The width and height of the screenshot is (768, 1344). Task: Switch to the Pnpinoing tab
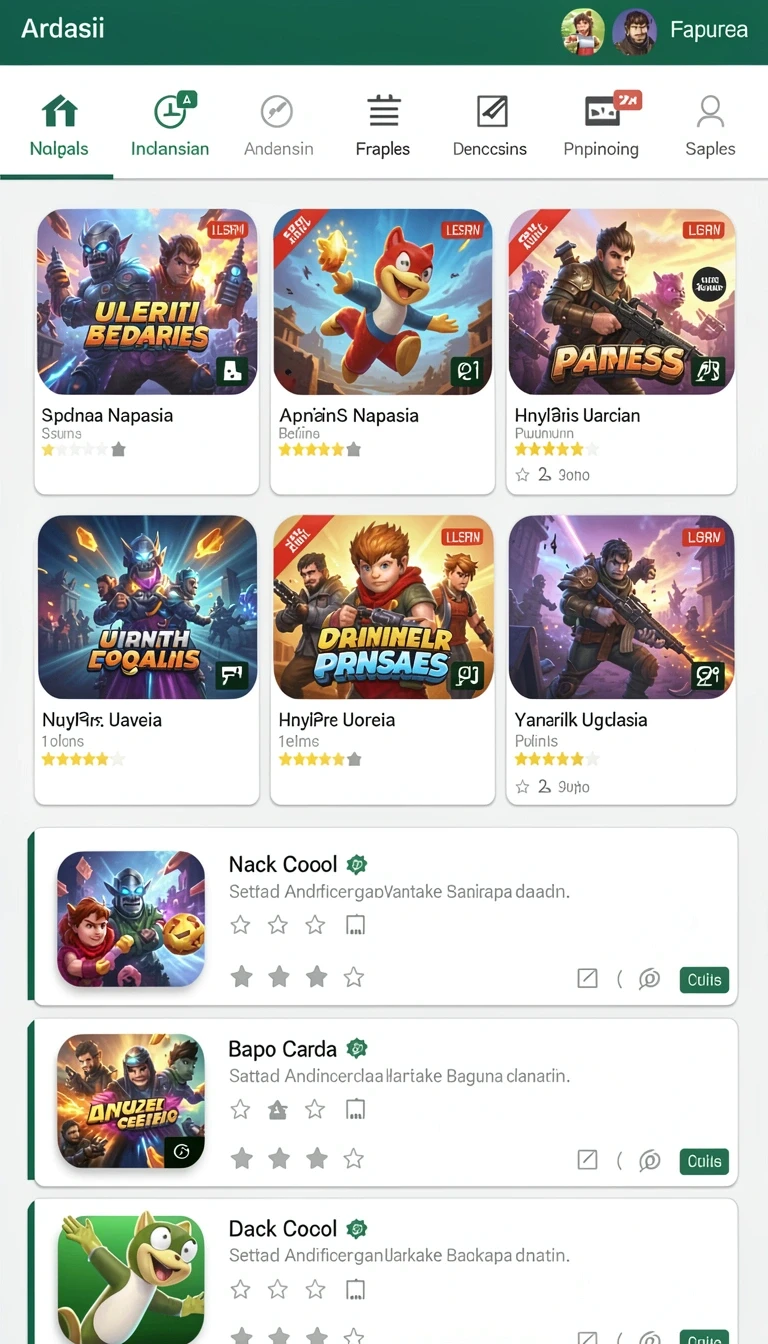pos(601,126)
